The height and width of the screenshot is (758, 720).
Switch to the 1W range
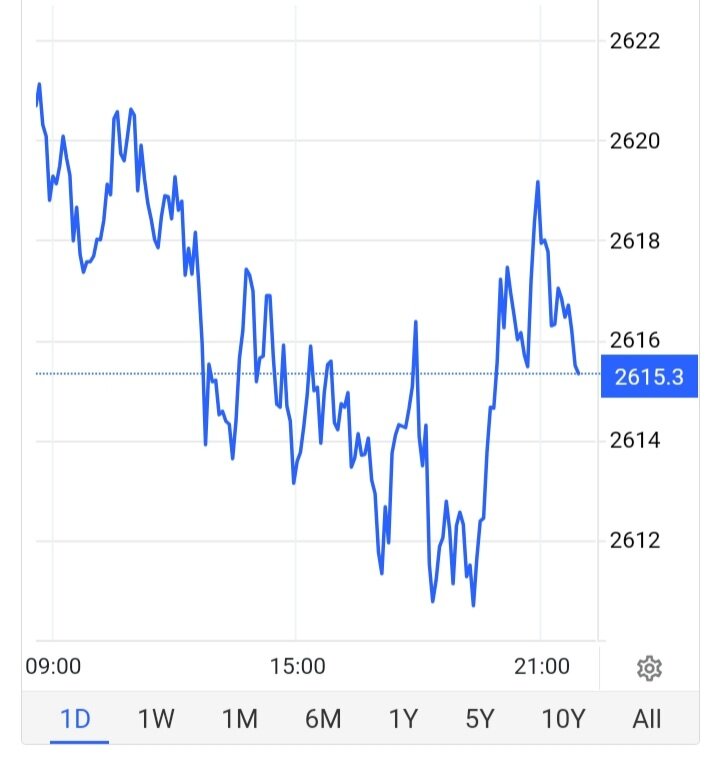[157, 718]
